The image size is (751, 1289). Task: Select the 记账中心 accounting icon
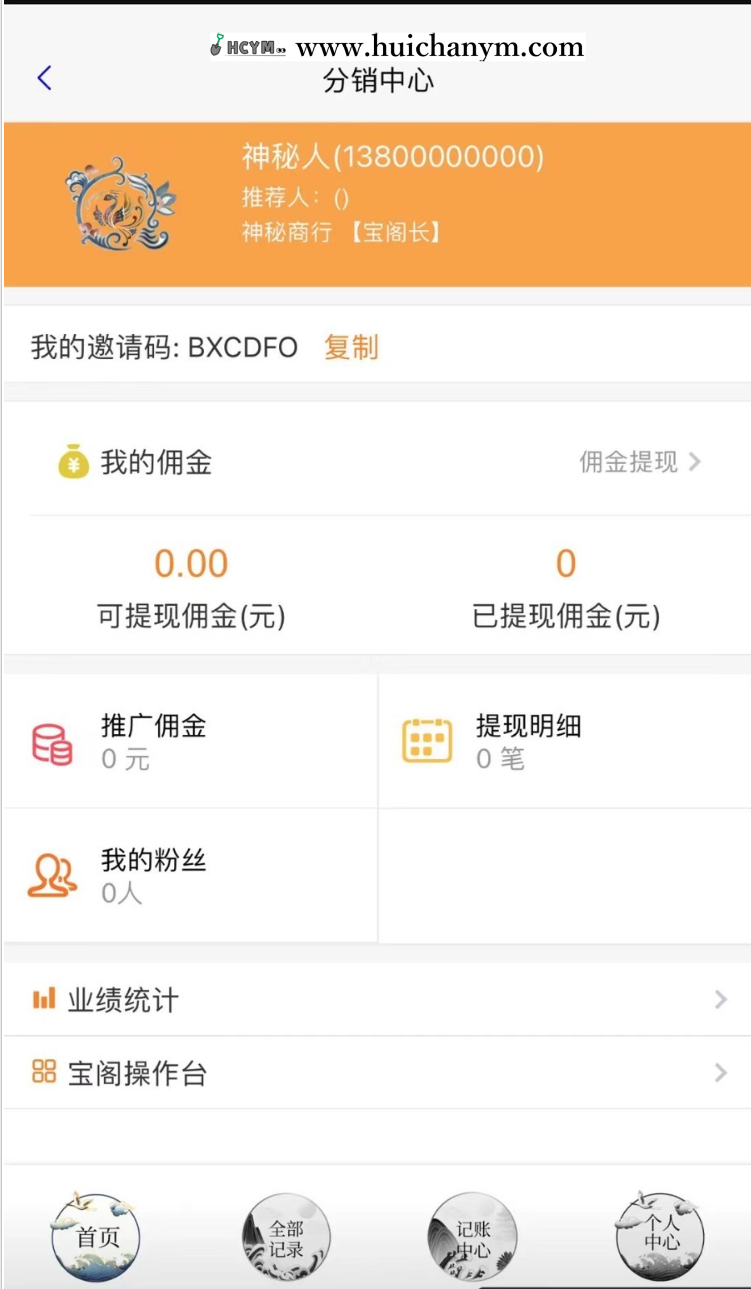pos(472,1234)
